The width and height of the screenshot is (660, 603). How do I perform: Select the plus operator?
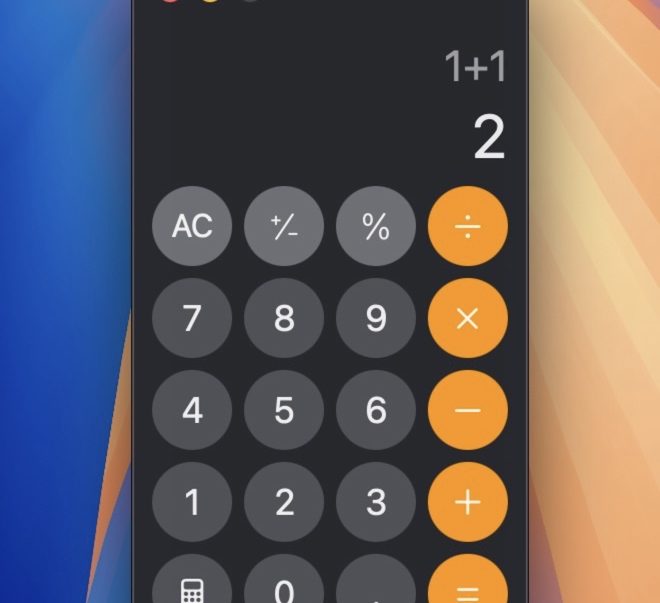pos(468,502)
